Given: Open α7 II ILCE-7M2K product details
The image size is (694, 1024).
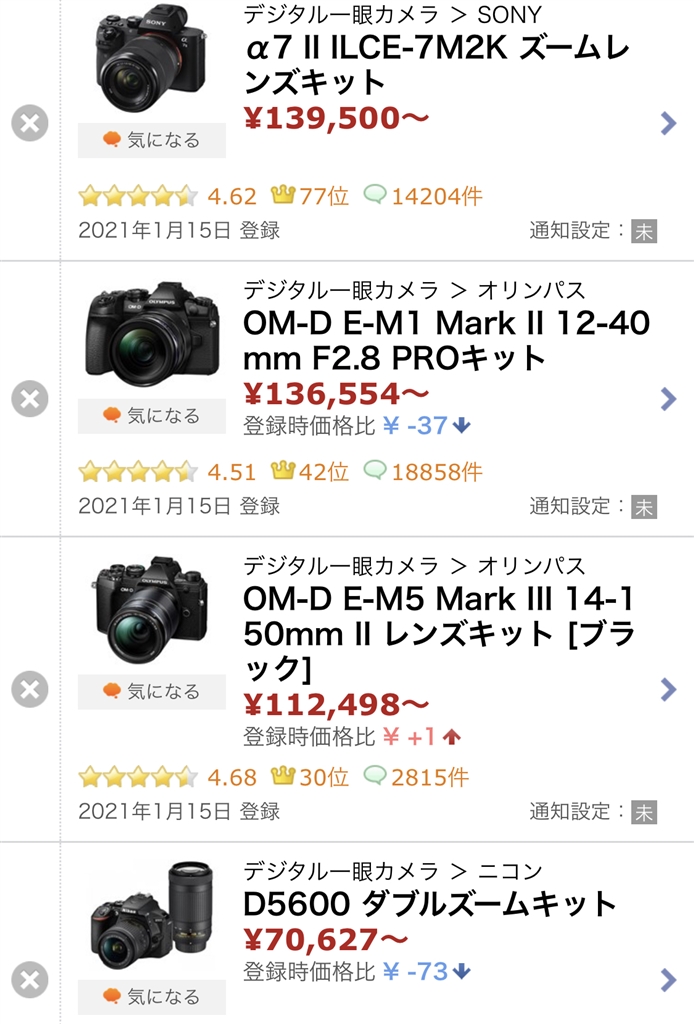Looking at the screenshot, I should pos(668,123).
